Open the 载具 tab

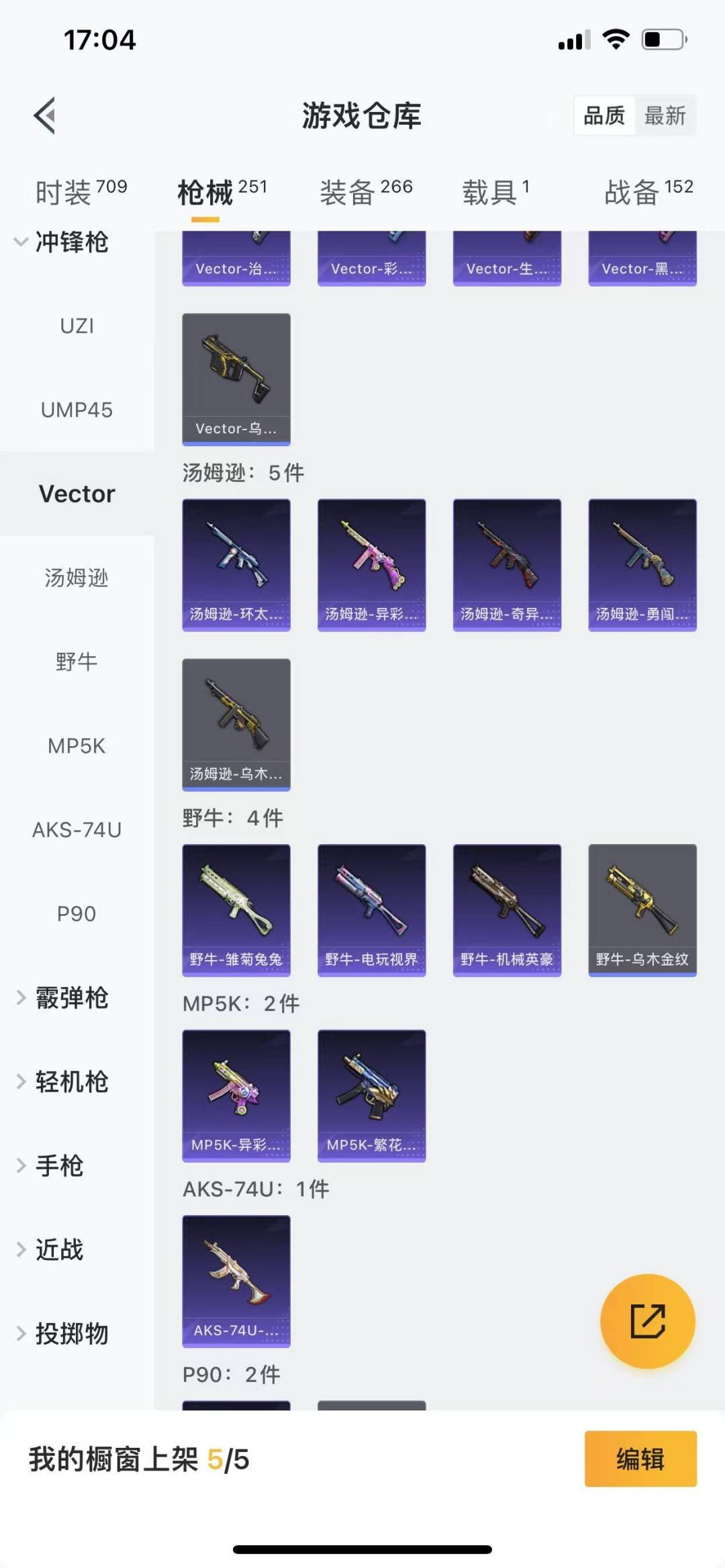coord(495,192)
